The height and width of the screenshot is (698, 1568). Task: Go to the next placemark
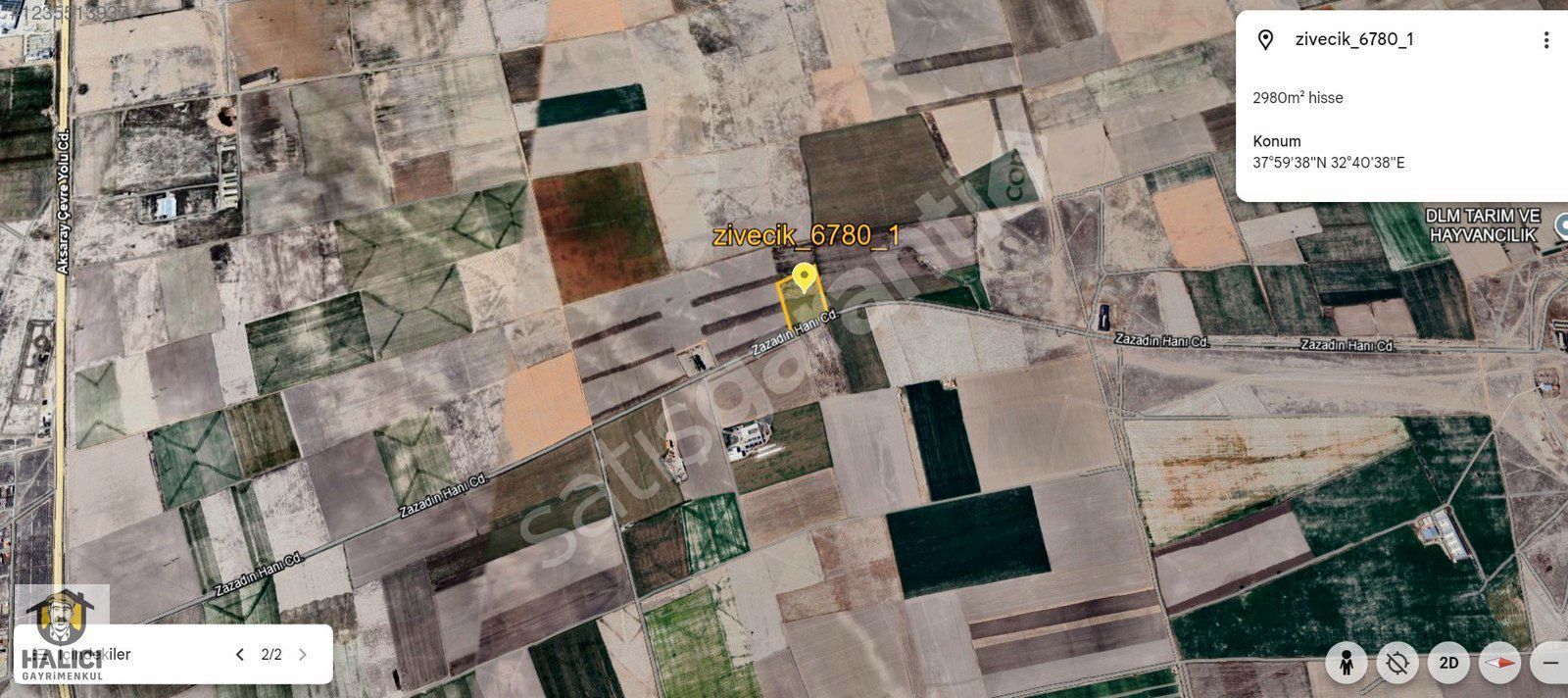(x=303, y=655)
